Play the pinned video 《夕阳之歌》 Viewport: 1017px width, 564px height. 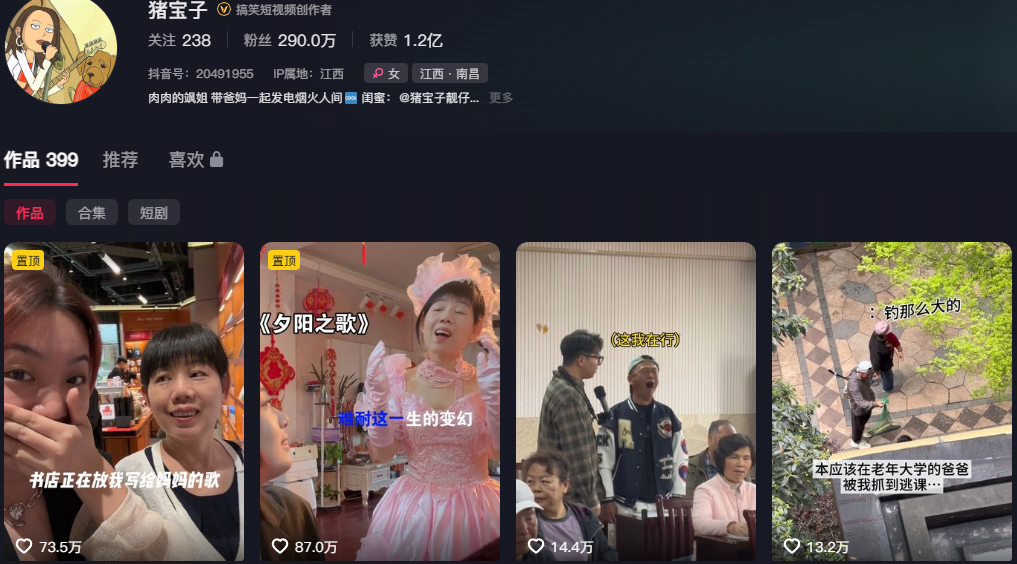pos(380,400)
